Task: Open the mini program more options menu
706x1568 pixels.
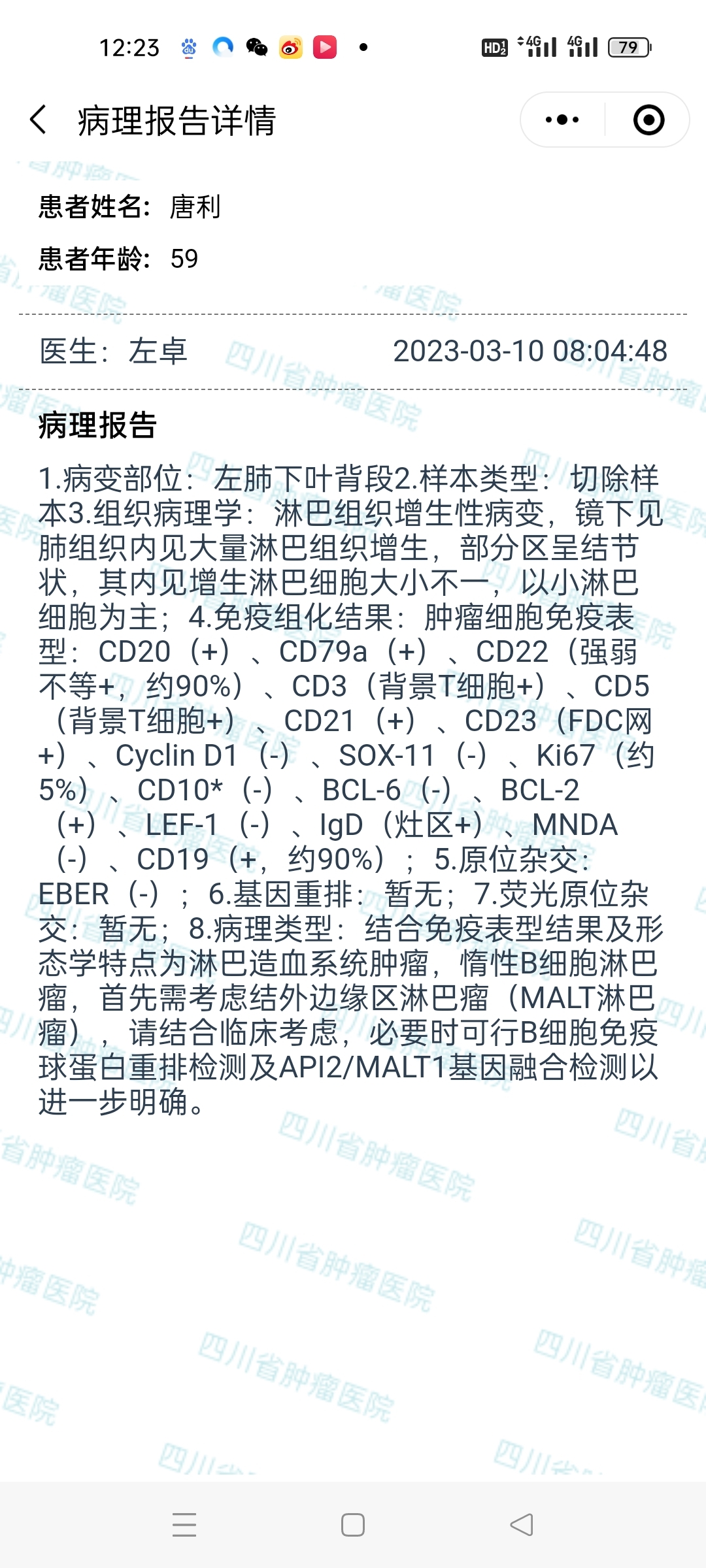Action: pos(562,120)
